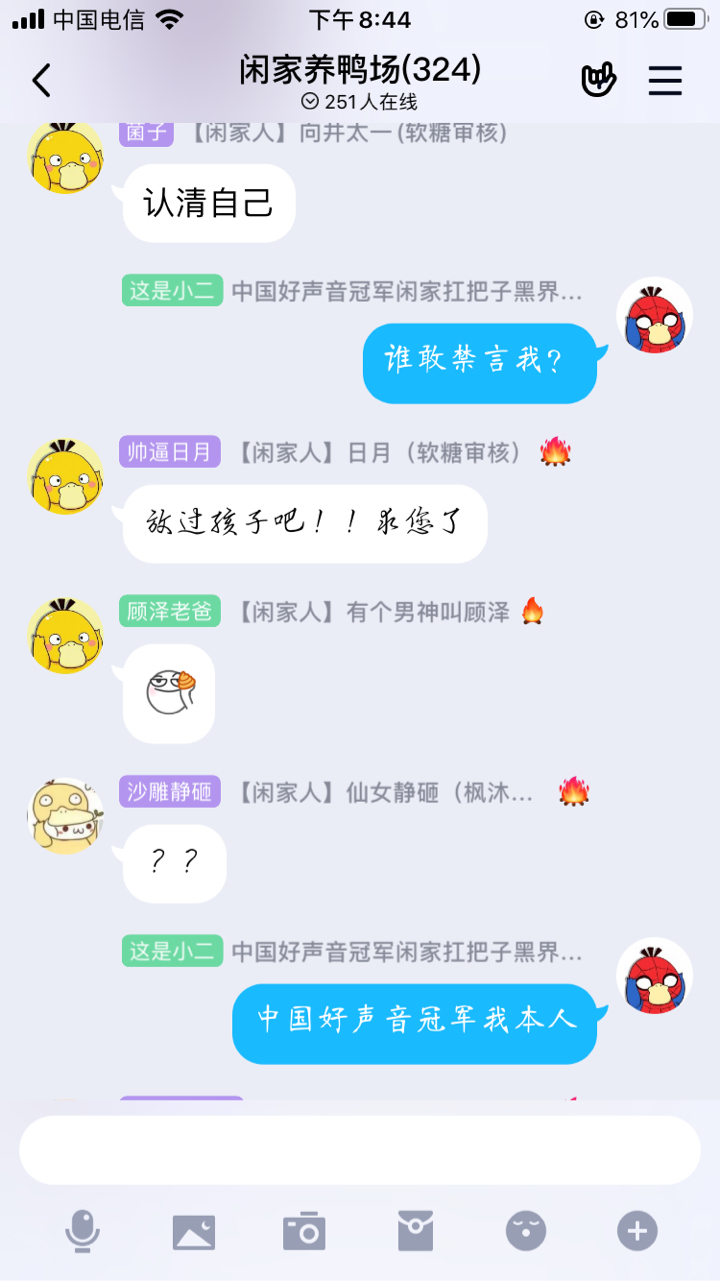Record a voice message with microphone
This screenshot has height=1281, width=720.
83,1231
